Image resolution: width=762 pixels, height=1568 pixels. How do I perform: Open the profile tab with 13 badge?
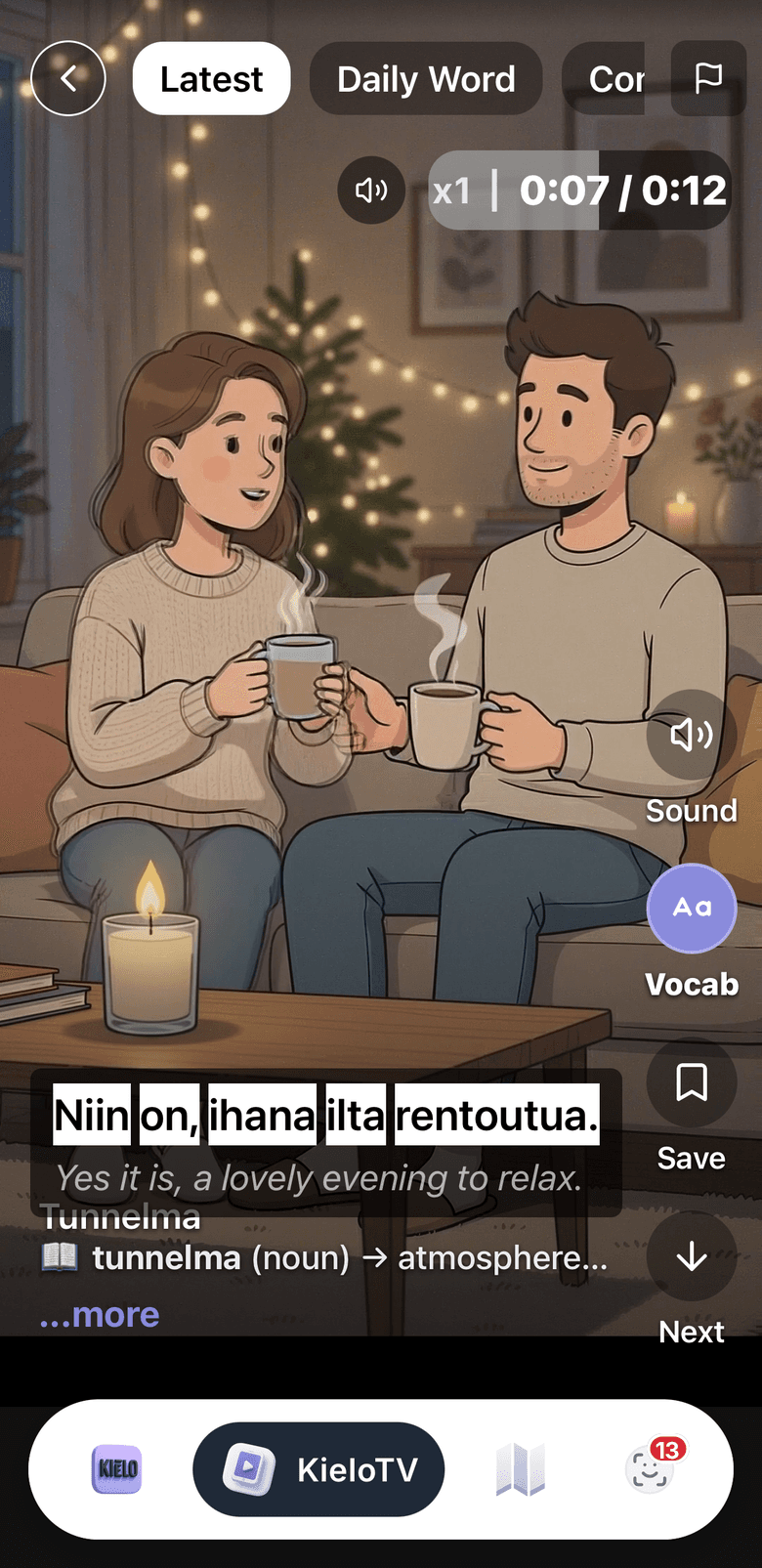652,1467
